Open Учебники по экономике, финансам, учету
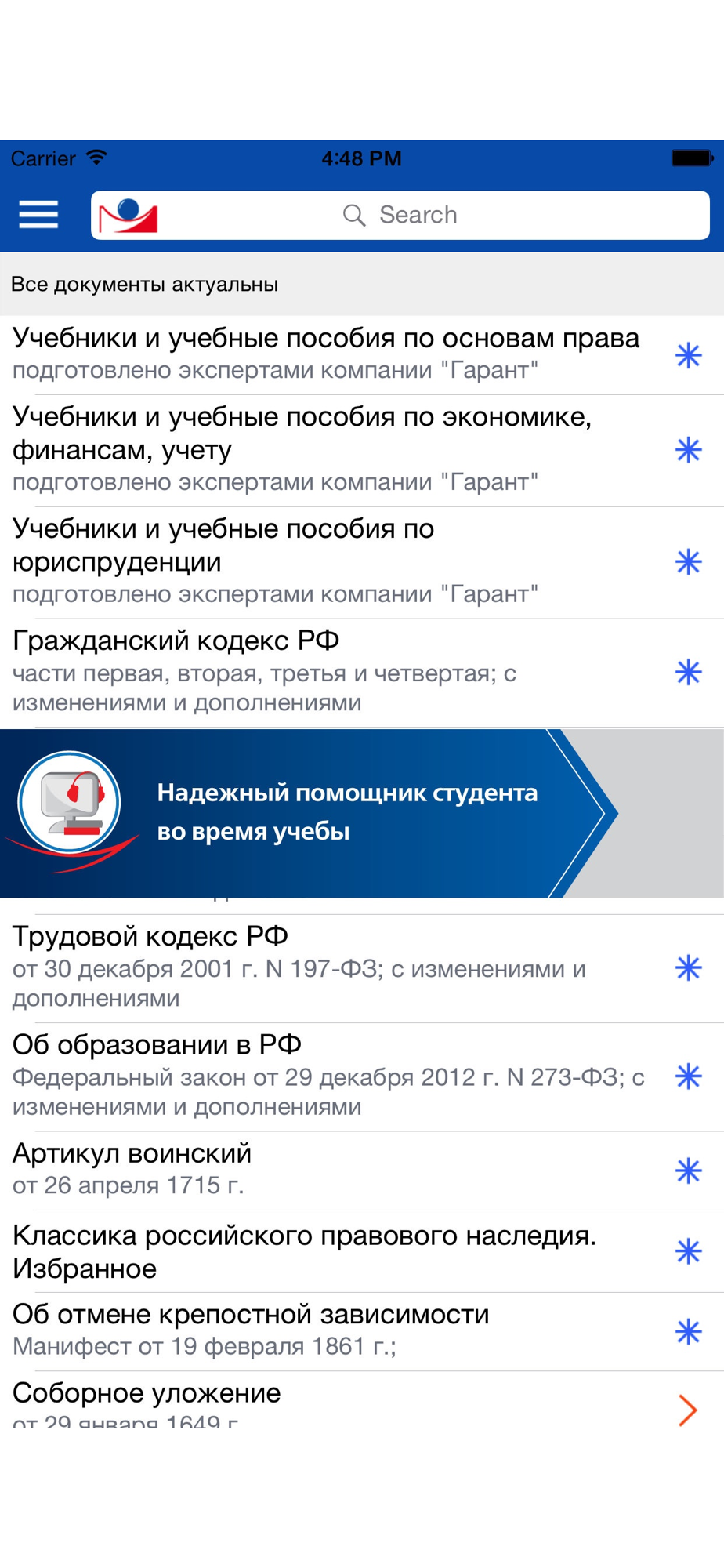The image size is (724, 1568). 362,451
